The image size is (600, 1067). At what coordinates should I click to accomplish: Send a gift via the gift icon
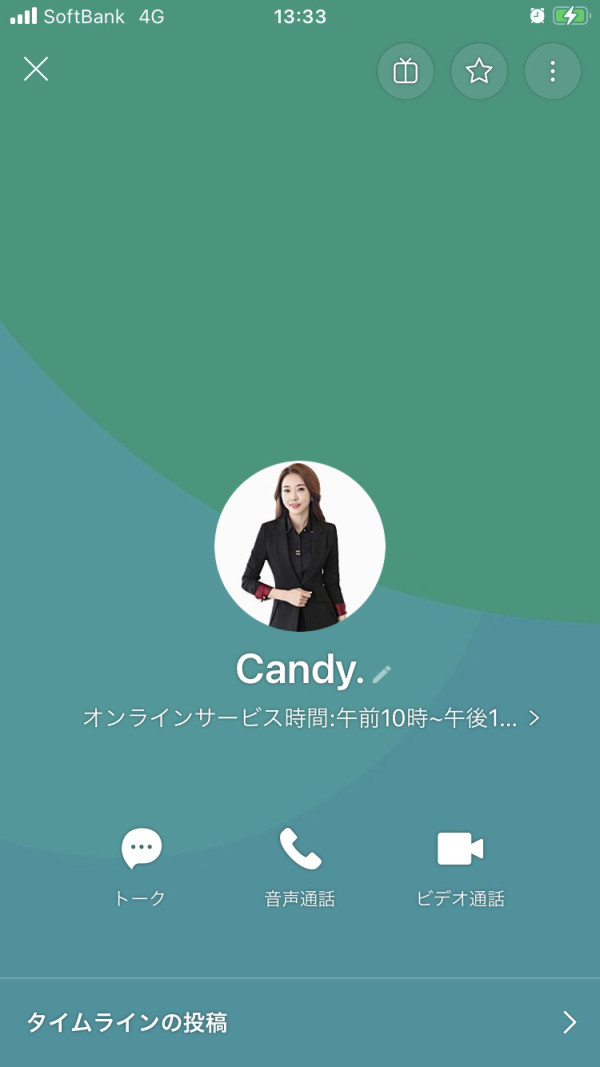(405, 71)
